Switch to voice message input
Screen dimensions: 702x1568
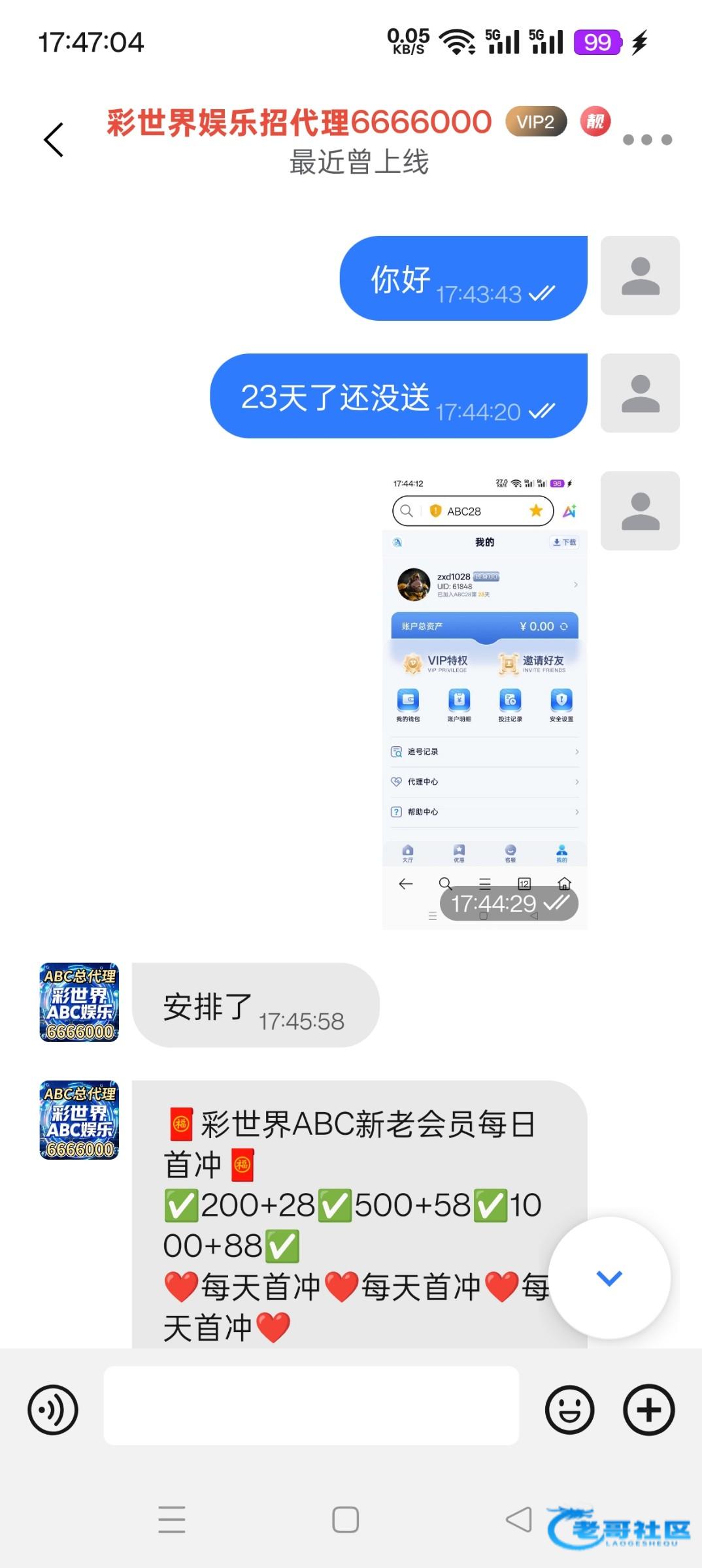[x=53, y=1410]
